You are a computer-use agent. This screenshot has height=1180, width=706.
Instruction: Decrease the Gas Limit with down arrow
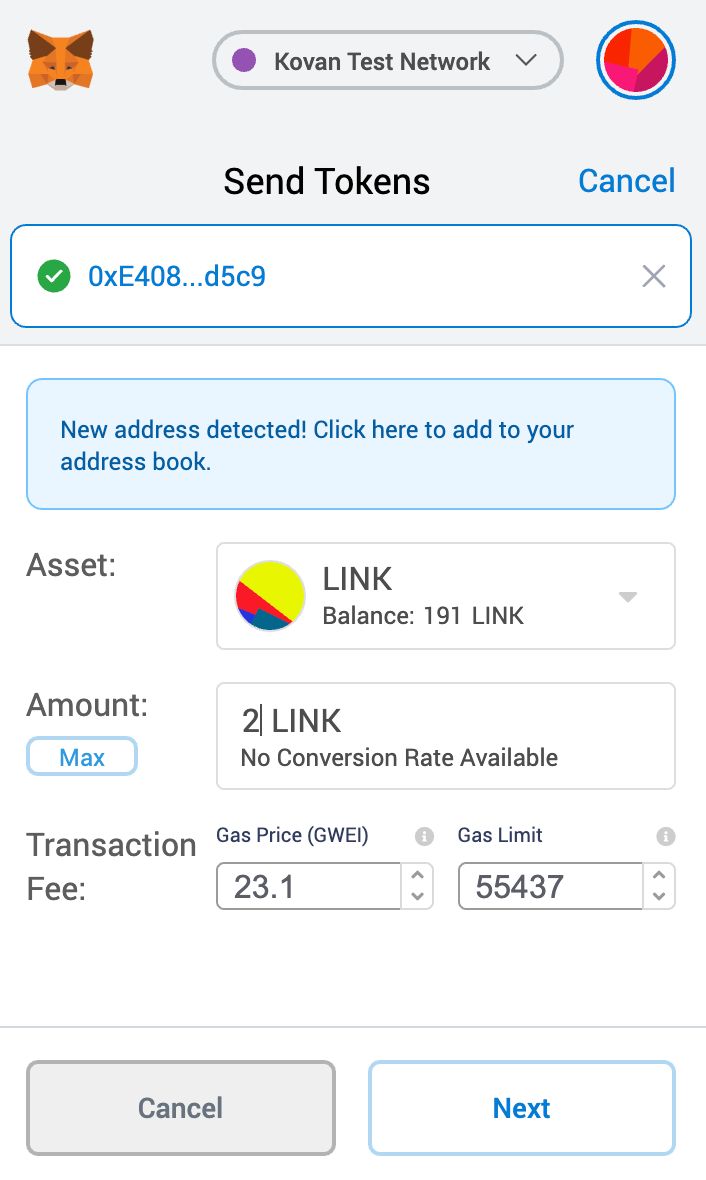point(659,896)
